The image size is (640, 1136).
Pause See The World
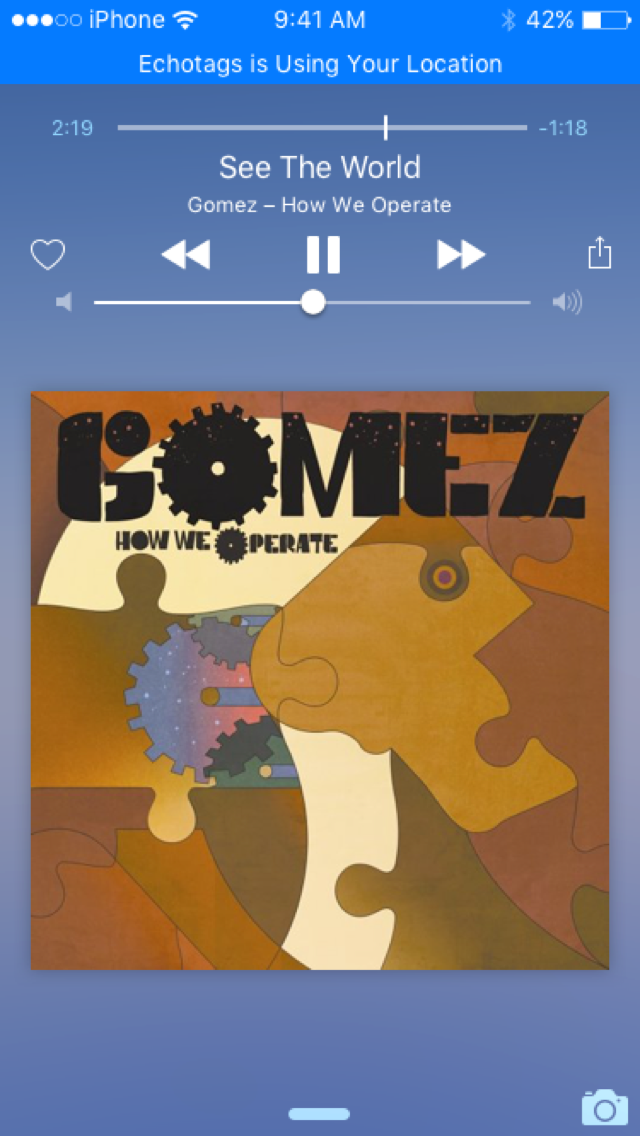(x=323, y=254)
